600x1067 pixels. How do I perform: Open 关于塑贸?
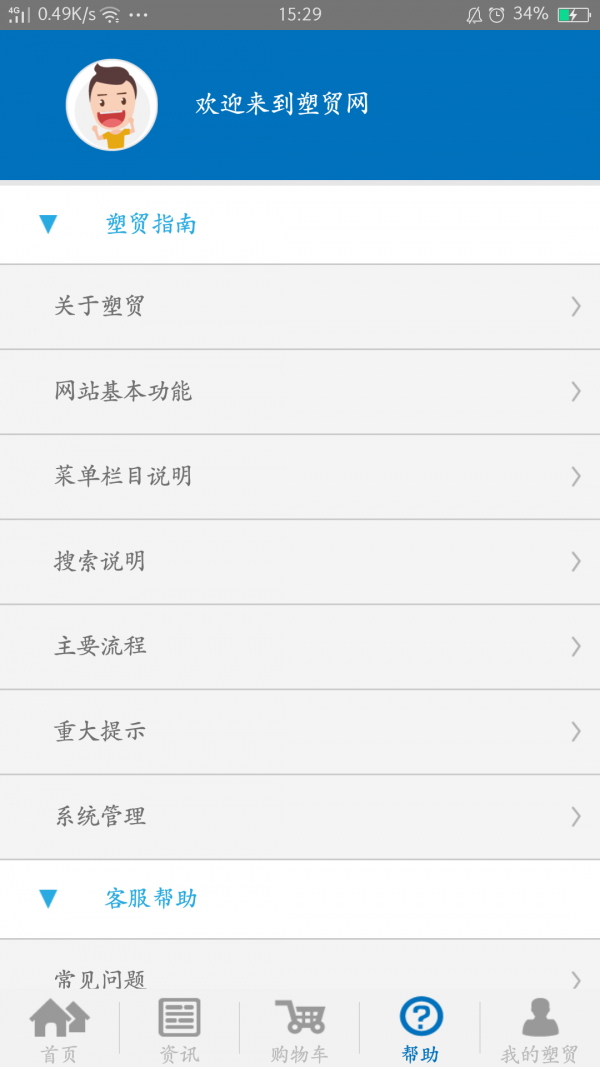click(300, 307)
